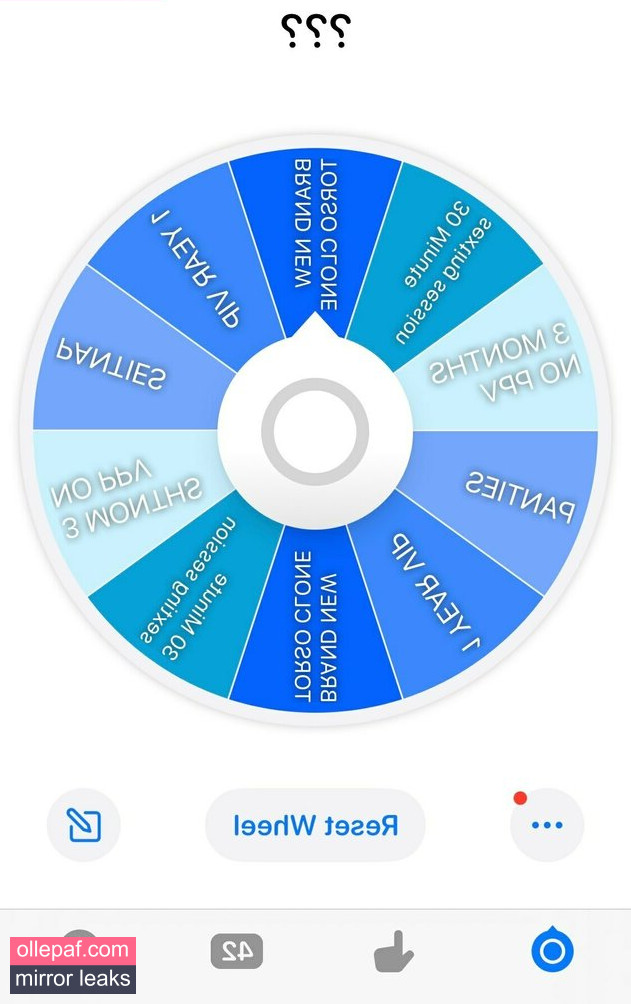Image resolution: width=631 pixels, height=1004 pixels.
Task: Switch to the wheel spinner tab
Action: pyautogui.click(x=552, y=951)
